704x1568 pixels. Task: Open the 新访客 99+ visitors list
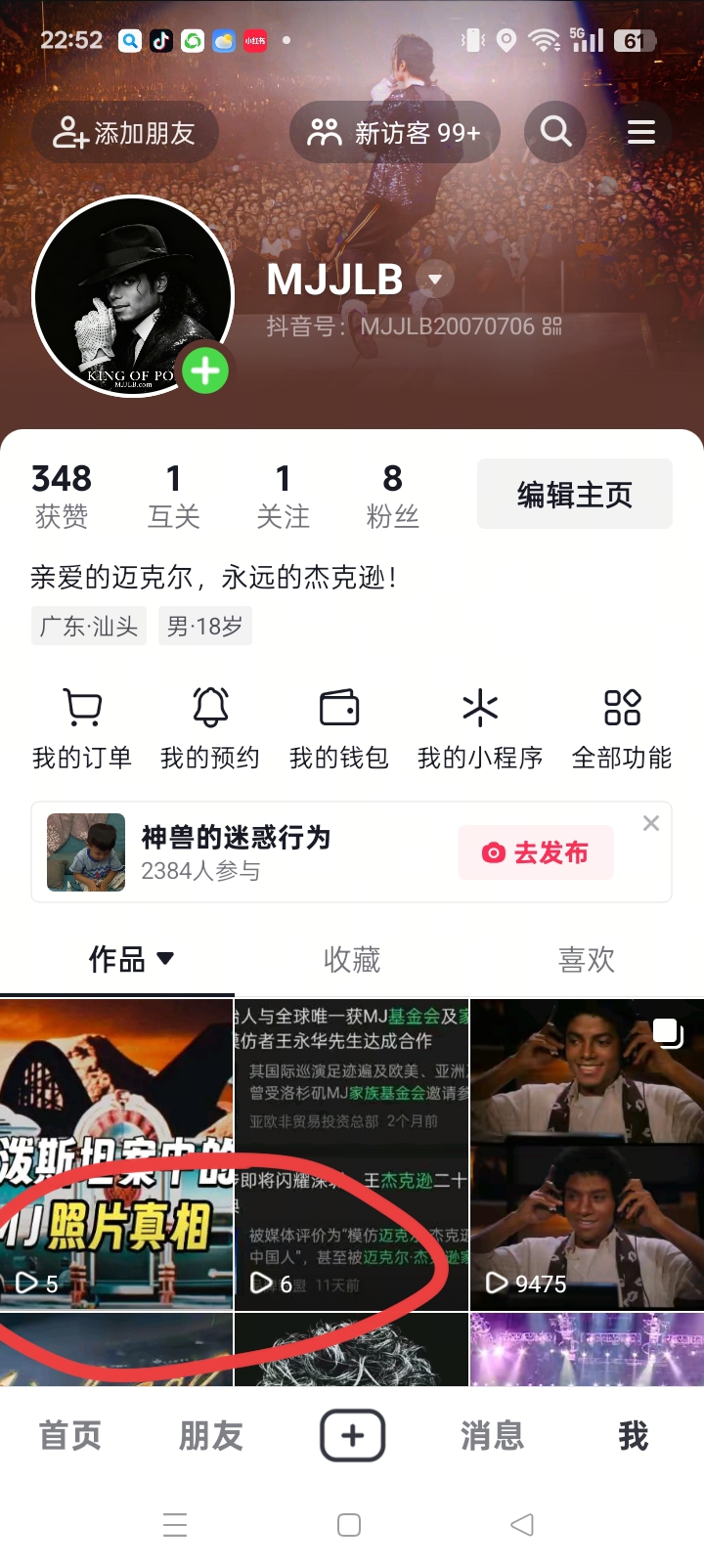coord(394,132)
